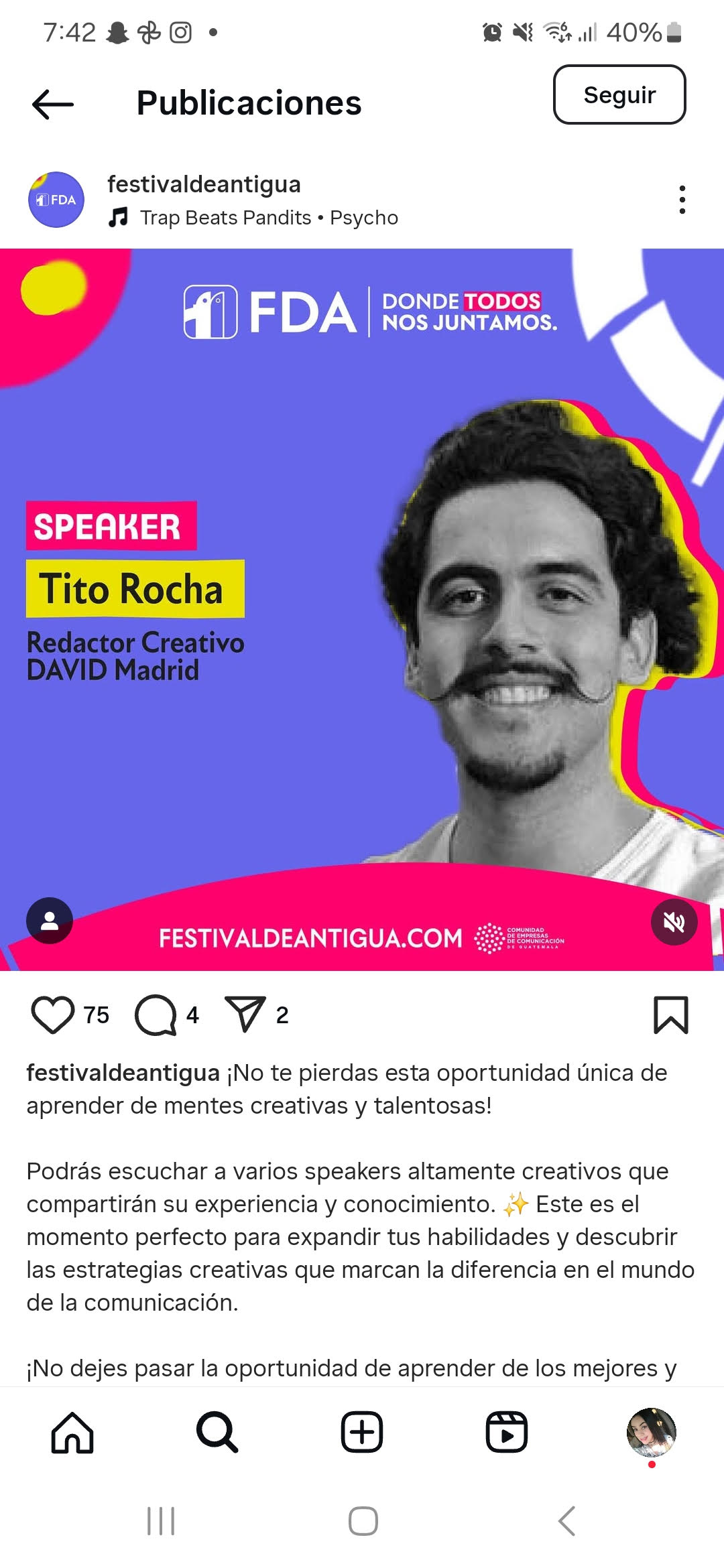Open my profile tab
Image resolution: width=724 pixels, height=1568 pixels.
651,1433
